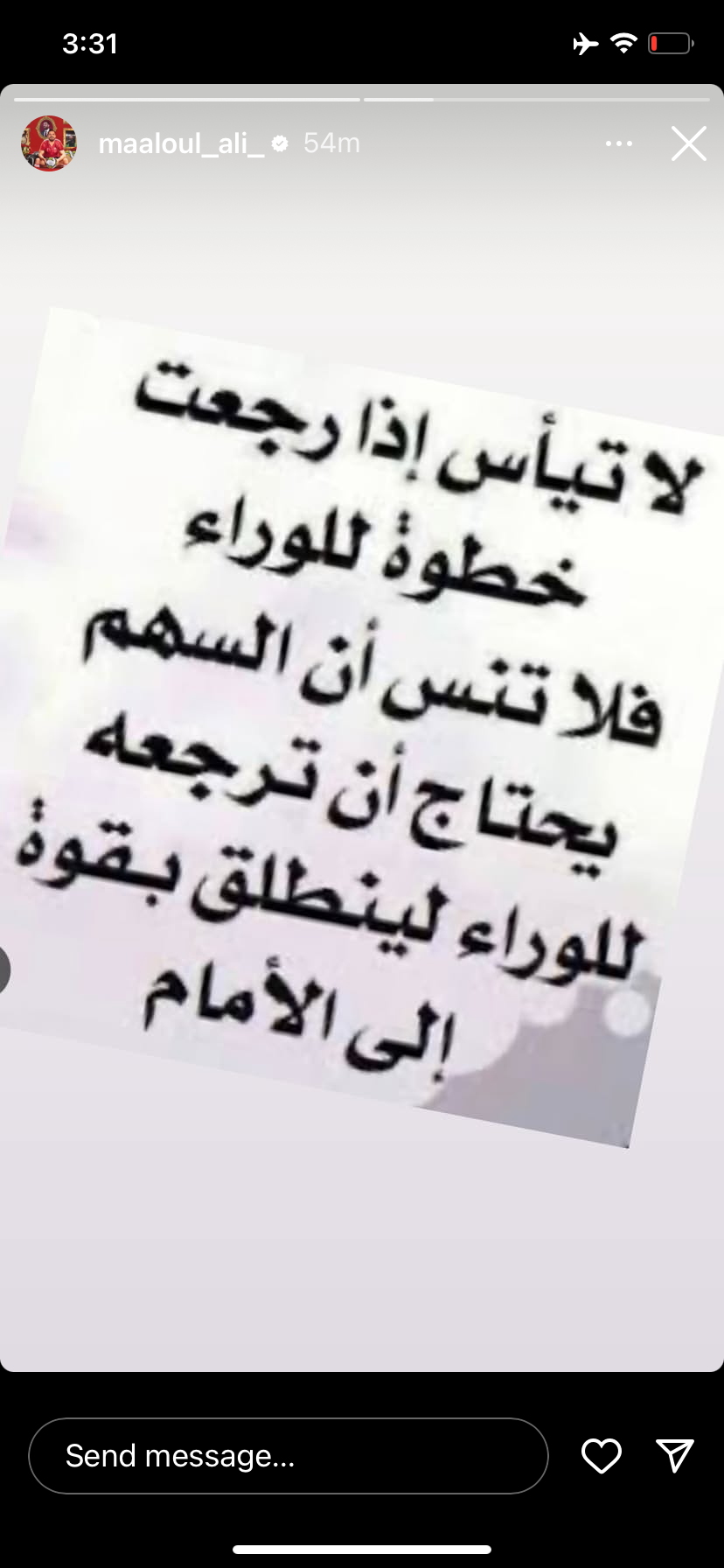Viewport: 724px width, 1568px height.
Task: Focus the Send message field
Action: pos(289,1456)
